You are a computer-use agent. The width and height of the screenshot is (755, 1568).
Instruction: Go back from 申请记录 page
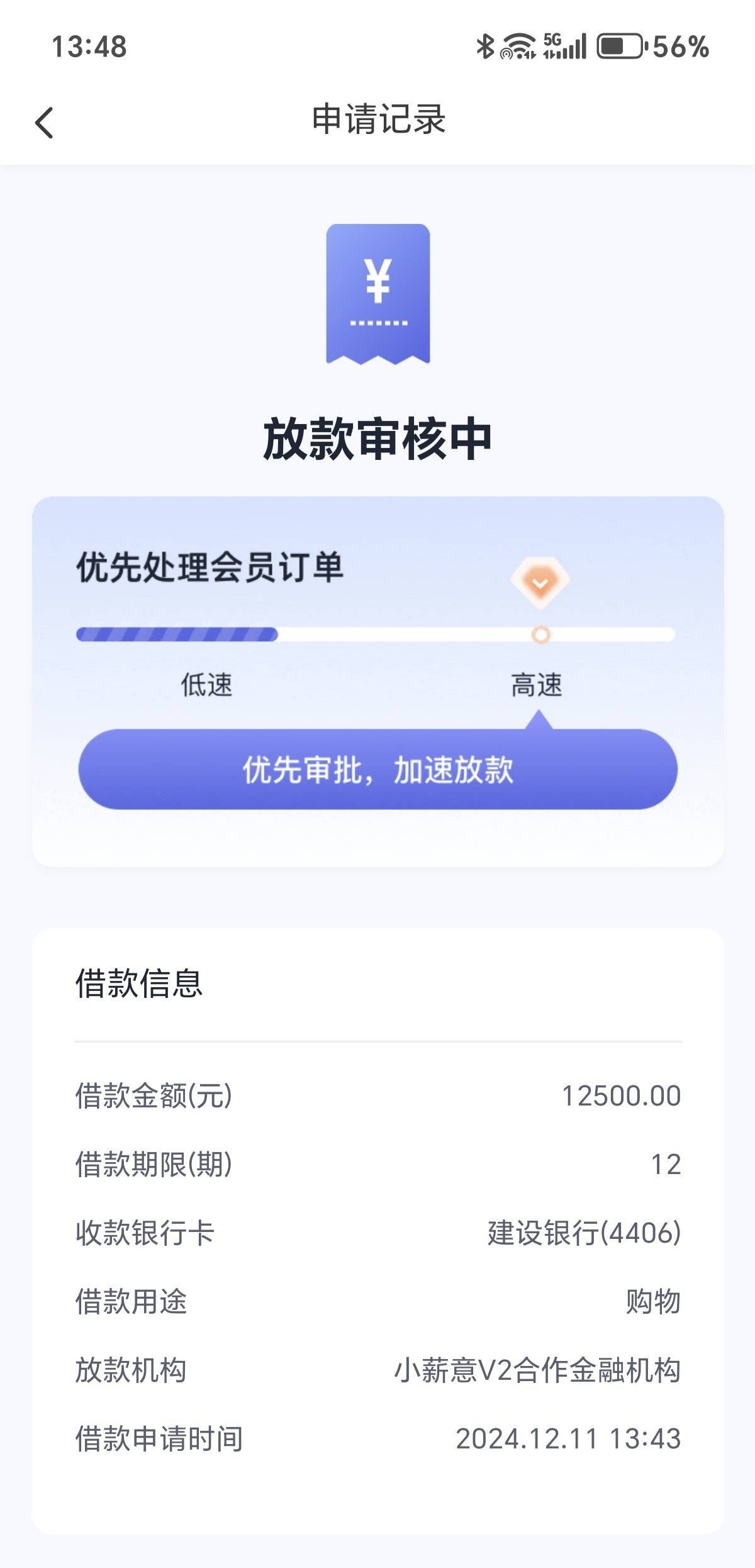44,122
